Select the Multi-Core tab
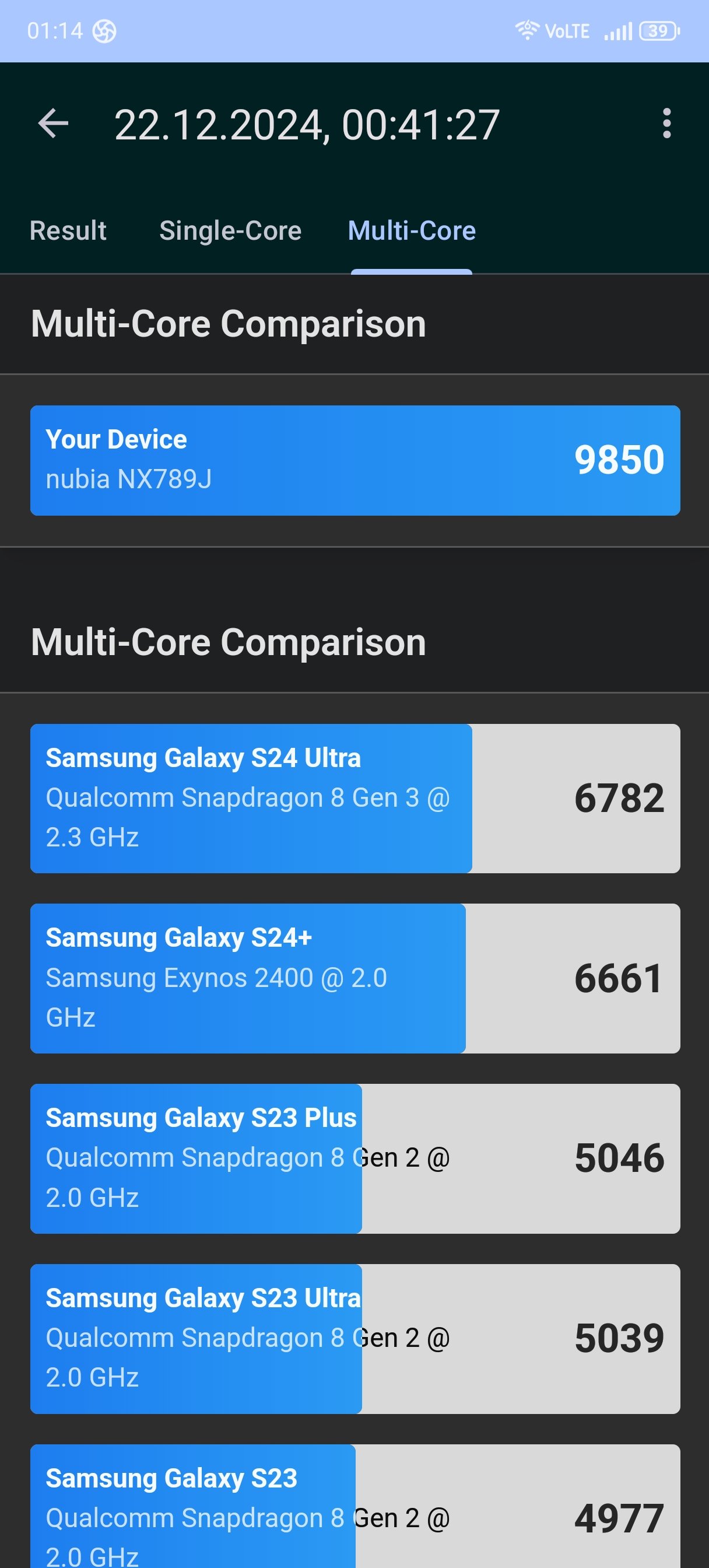This screenshot has width=709, height=1568. pyautogui.click(x=412, y=230)
